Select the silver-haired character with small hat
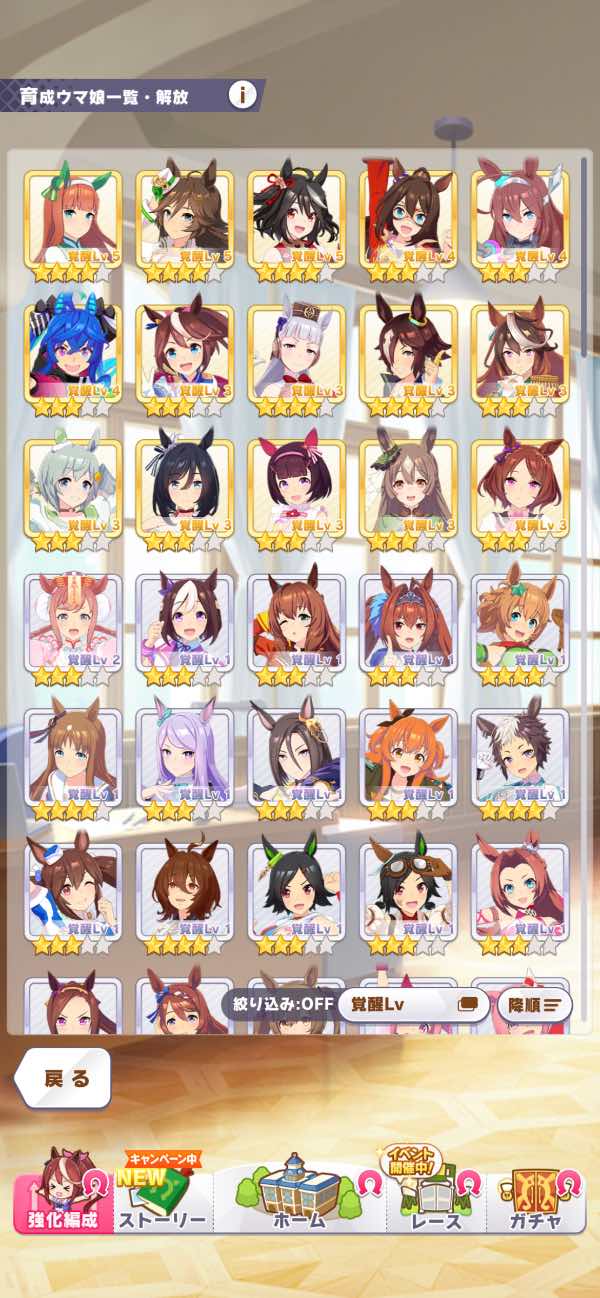 pos(296,354)
